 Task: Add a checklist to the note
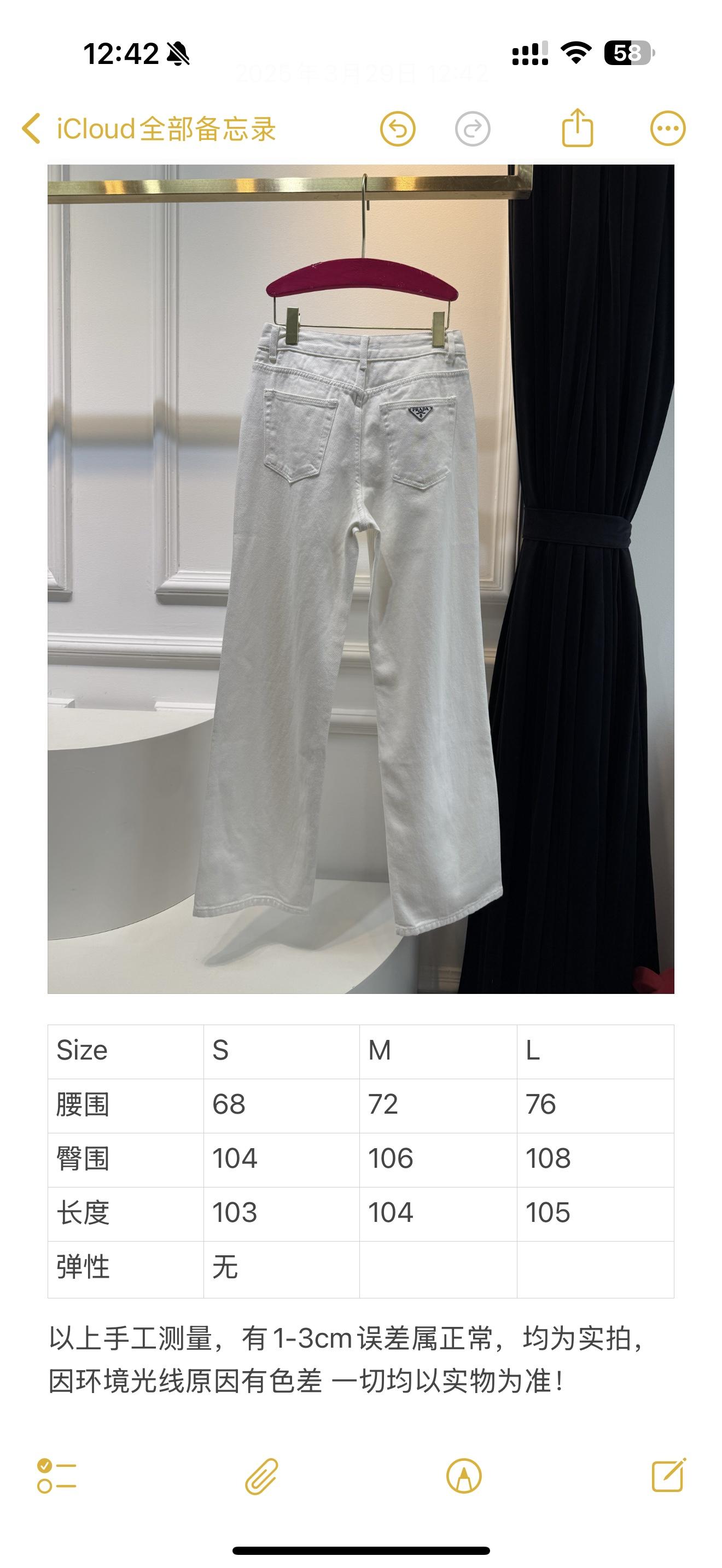56,1476
